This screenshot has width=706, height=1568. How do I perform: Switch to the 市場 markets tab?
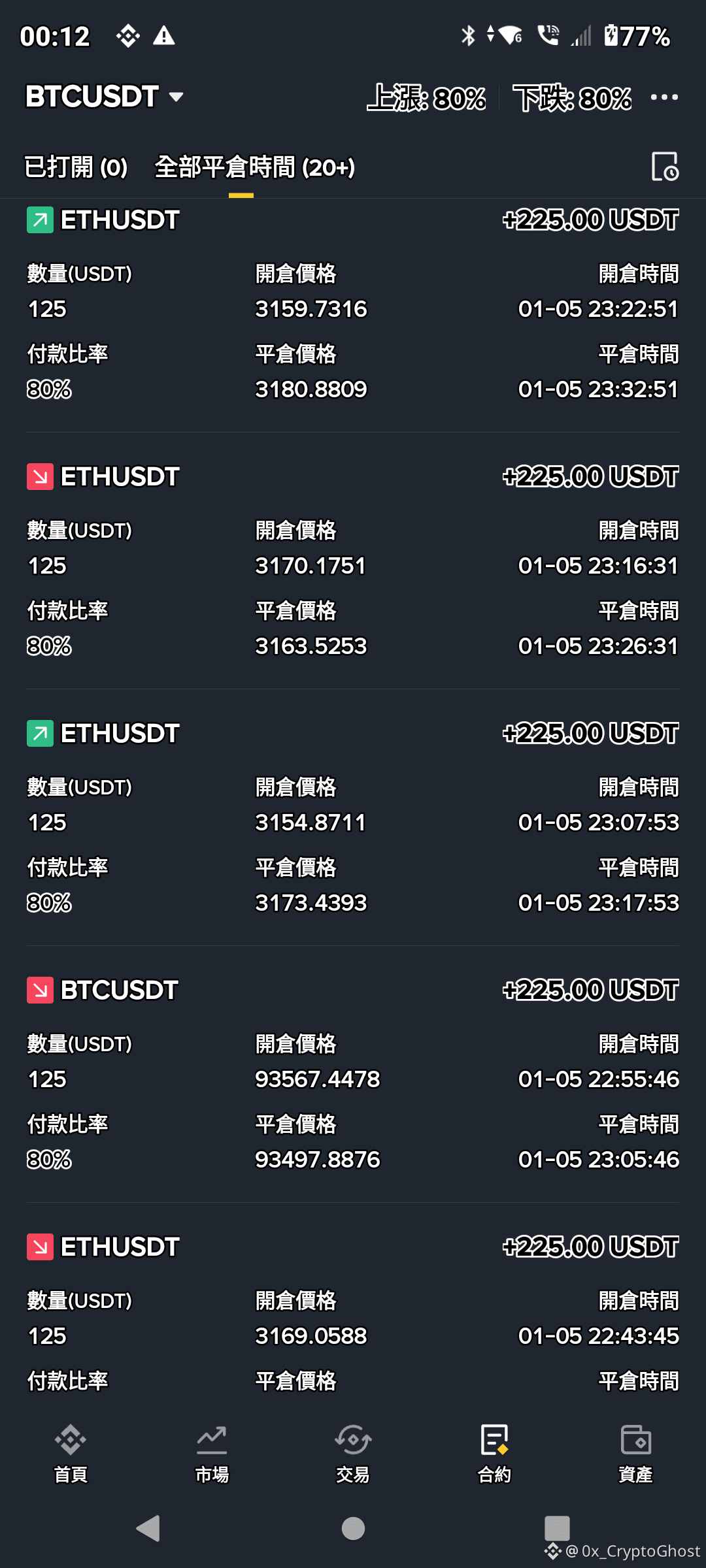point(212,1453)
